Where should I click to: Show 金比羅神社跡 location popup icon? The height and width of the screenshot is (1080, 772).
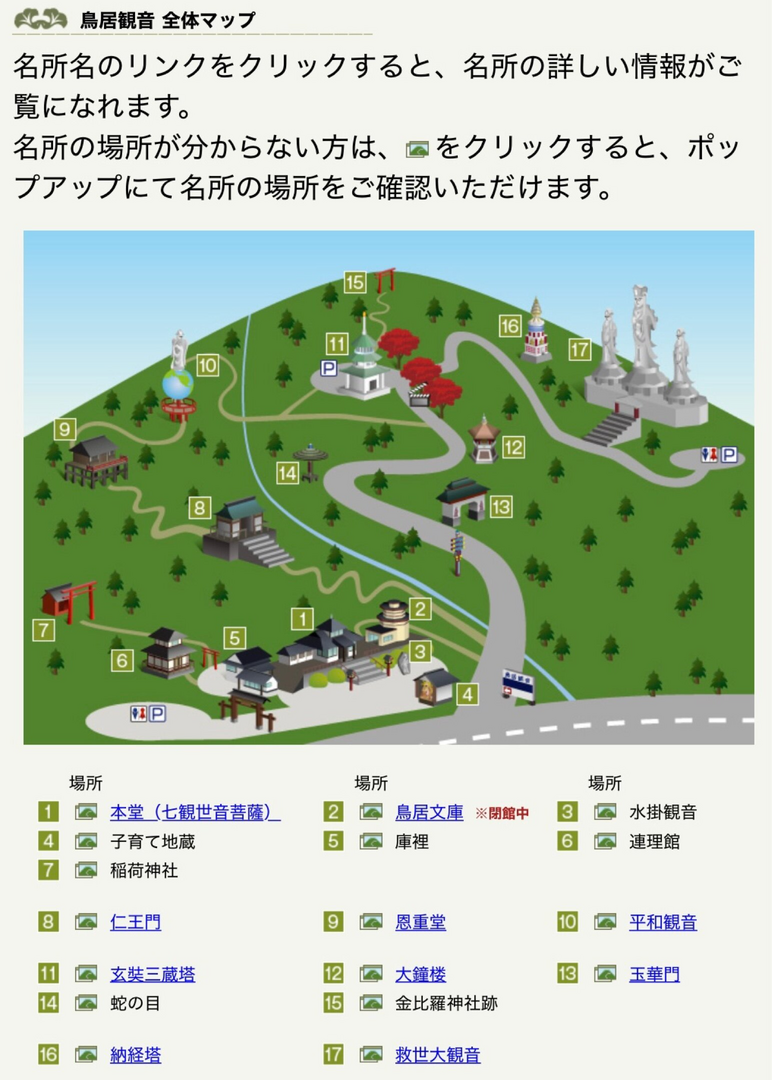[x=371, y=1003]
